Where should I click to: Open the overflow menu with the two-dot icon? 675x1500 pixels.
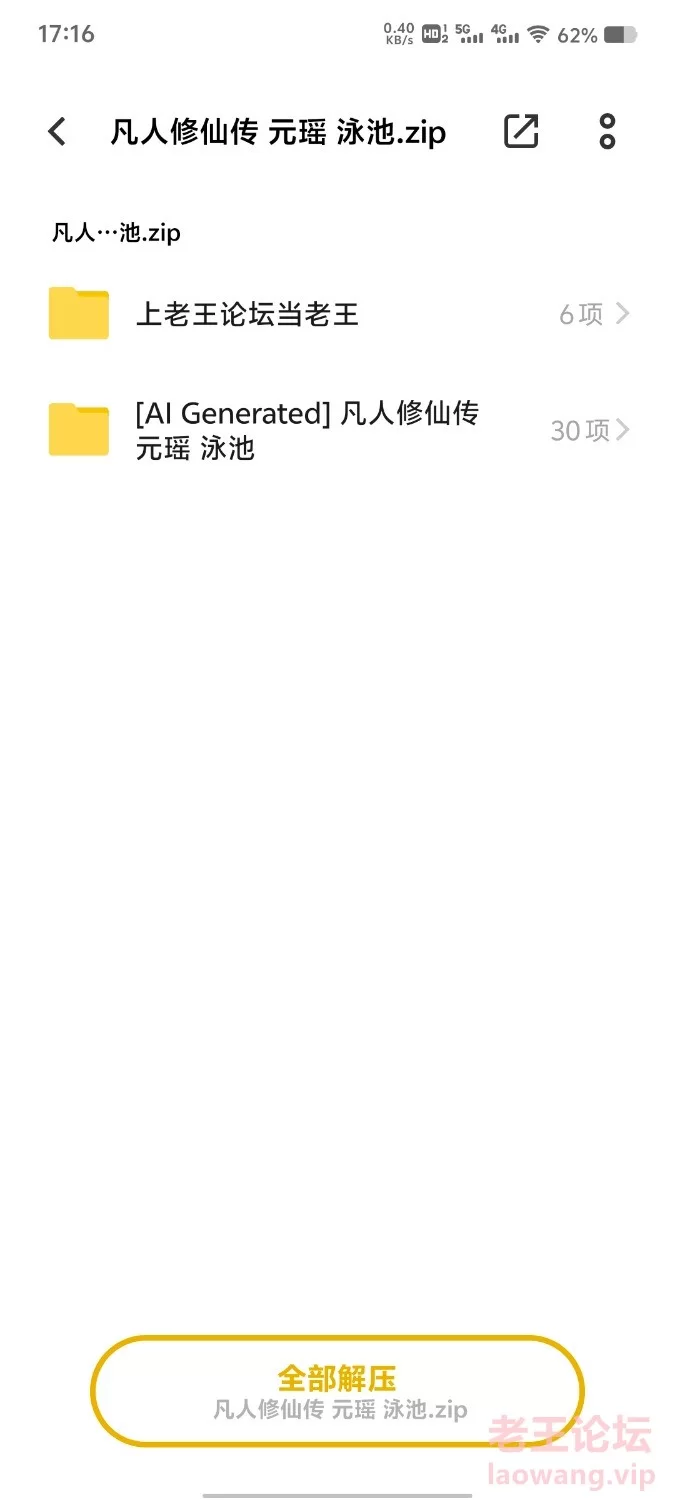(x=607, y=132)
